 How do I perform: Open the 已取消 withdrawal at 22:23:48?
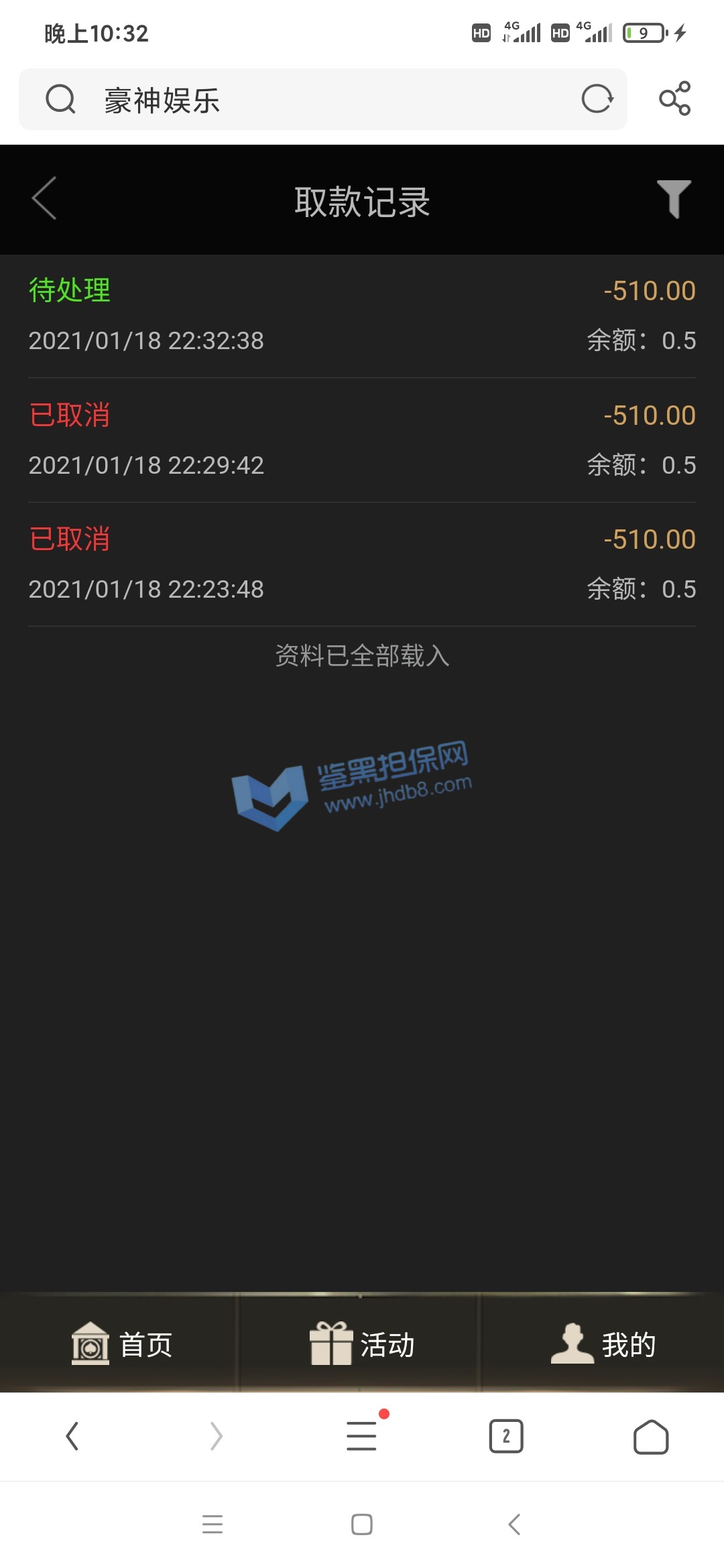click(362, 564)
